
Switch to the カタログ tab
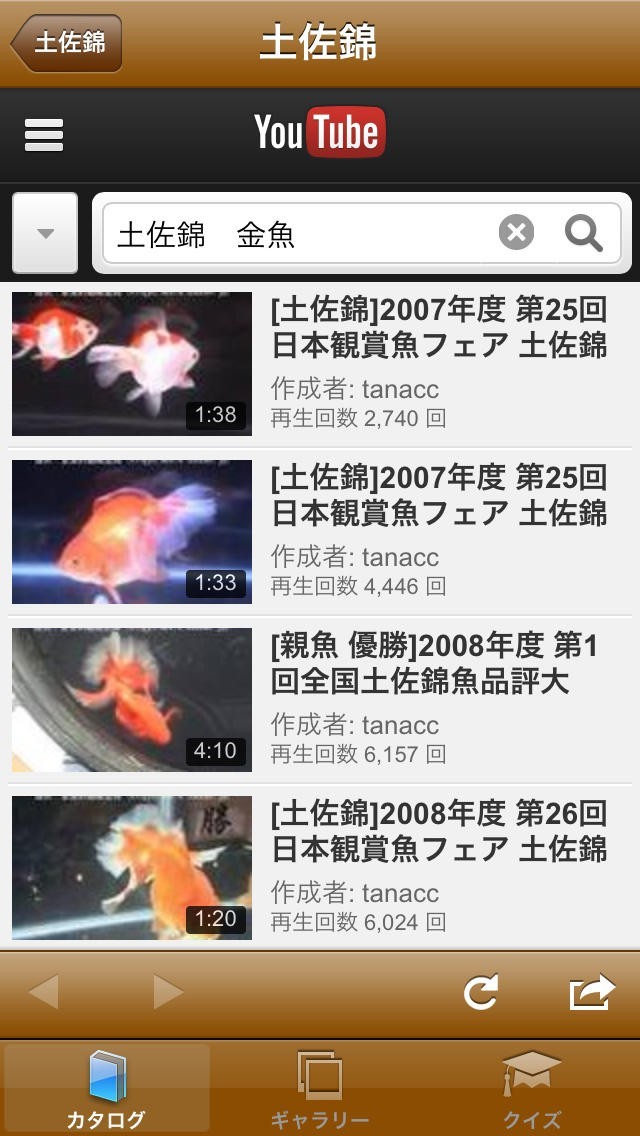pyautogui.click(x=106, y=1089)
